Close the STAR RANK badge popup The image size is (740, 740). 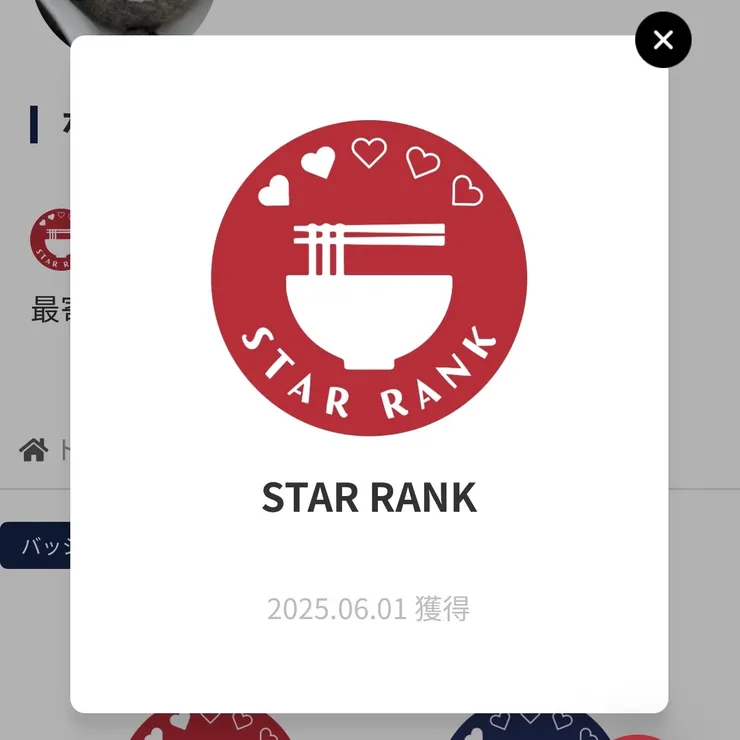click(663, 40)
